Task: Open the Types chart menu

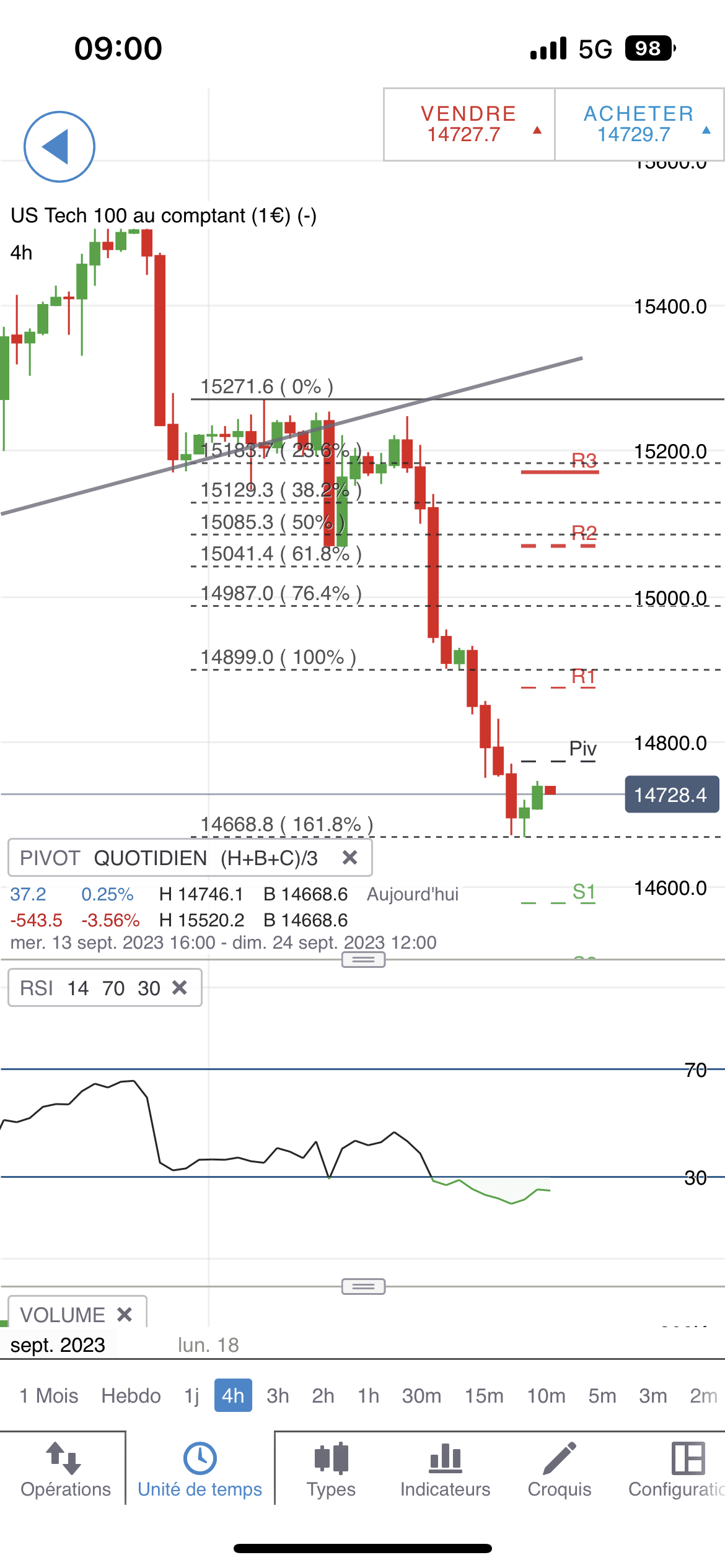Action: click(x=331, y=1470)
